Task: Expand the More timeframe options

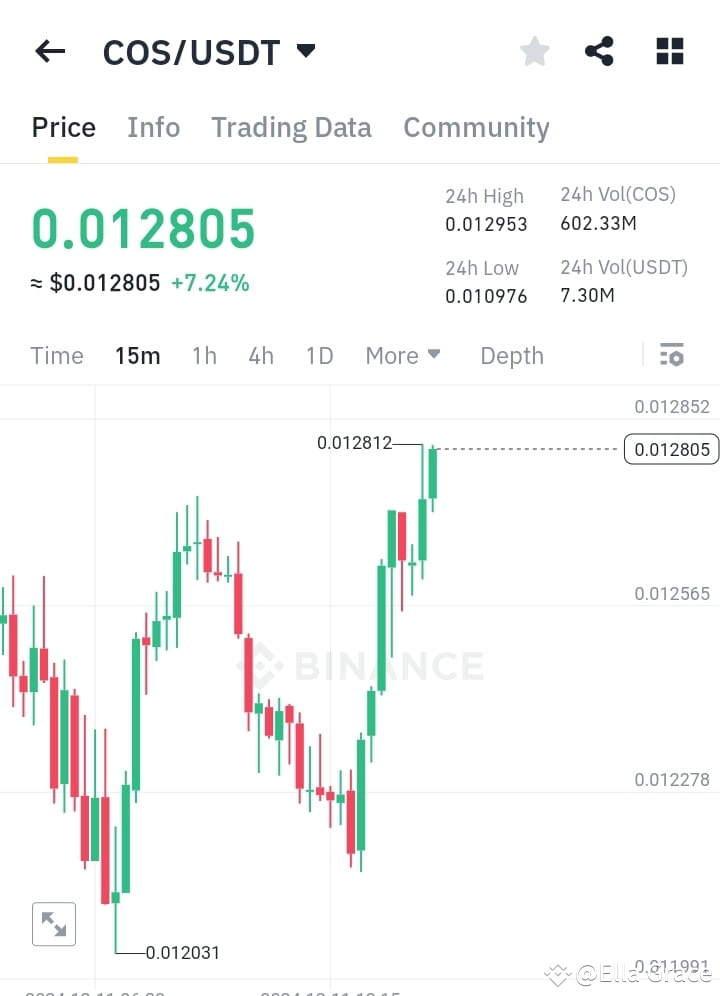Action: pos(402,355)
